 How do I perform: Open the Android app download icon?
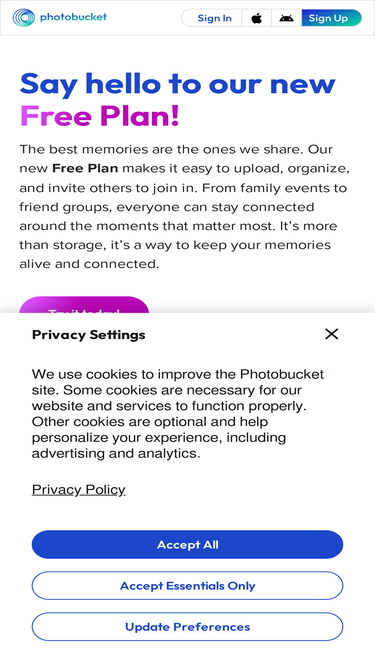pos(287,18)
